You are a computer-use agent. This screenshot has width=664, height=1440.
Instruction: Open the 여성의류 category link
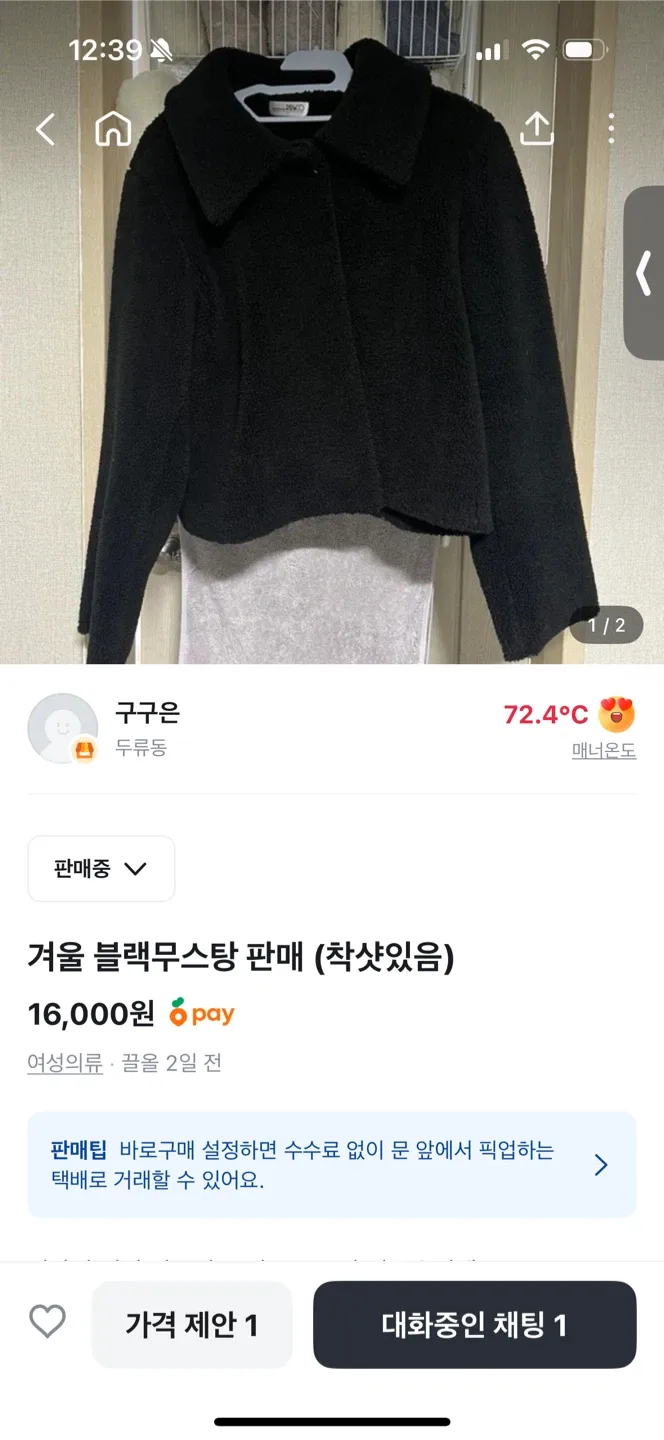65,1063
